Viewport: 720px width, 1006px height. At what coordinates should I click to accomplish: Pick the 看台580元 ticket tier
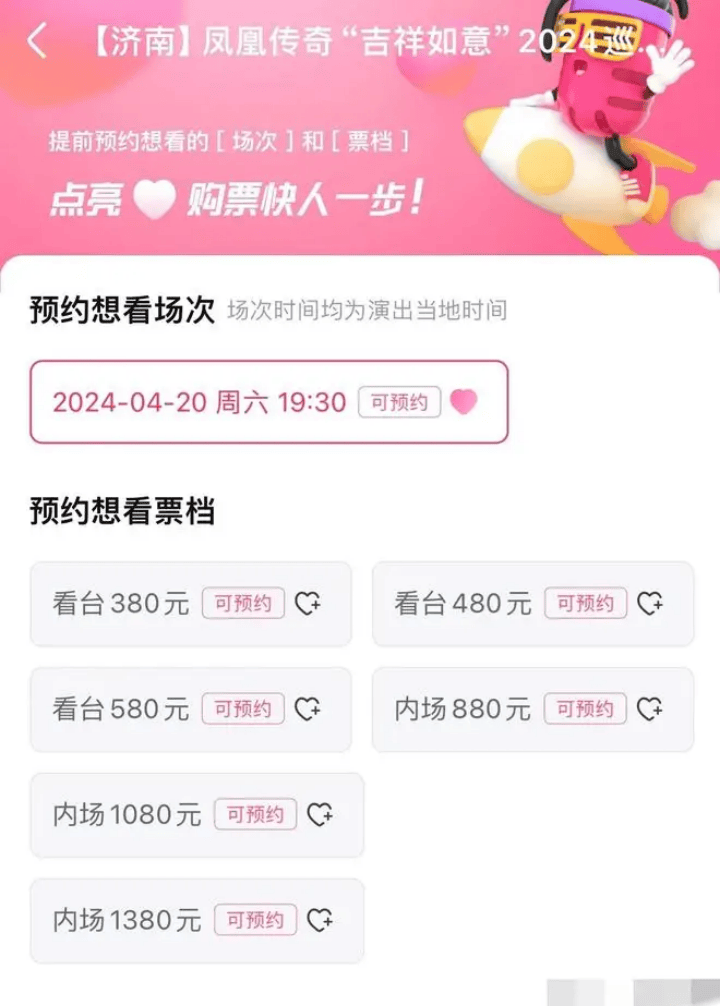pyautogui.click(x=190, y=709)
